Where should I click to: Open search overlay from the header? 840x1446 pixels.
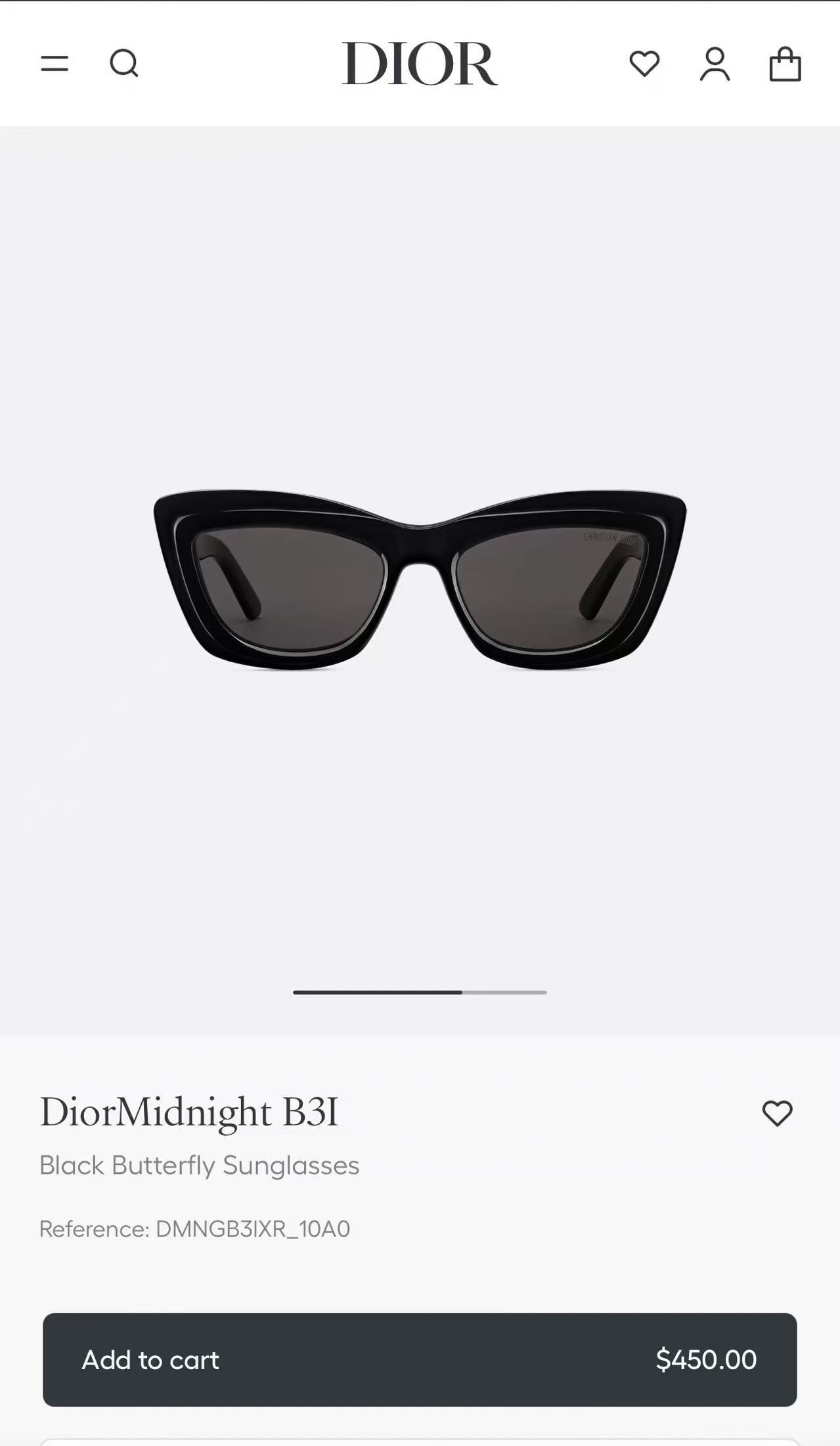[124, 64]
